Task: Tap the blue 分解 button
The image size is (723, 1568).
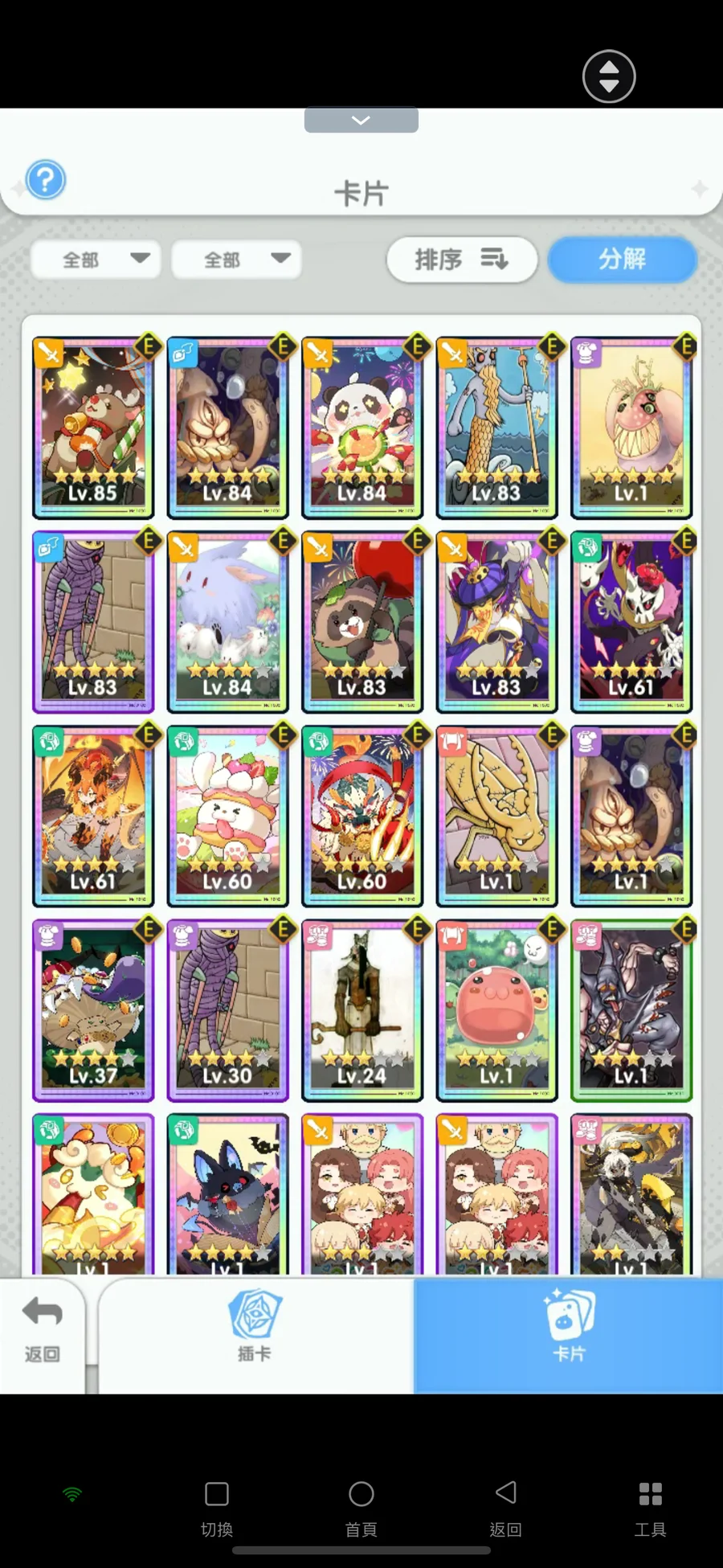Action: (x=622, y=260)
